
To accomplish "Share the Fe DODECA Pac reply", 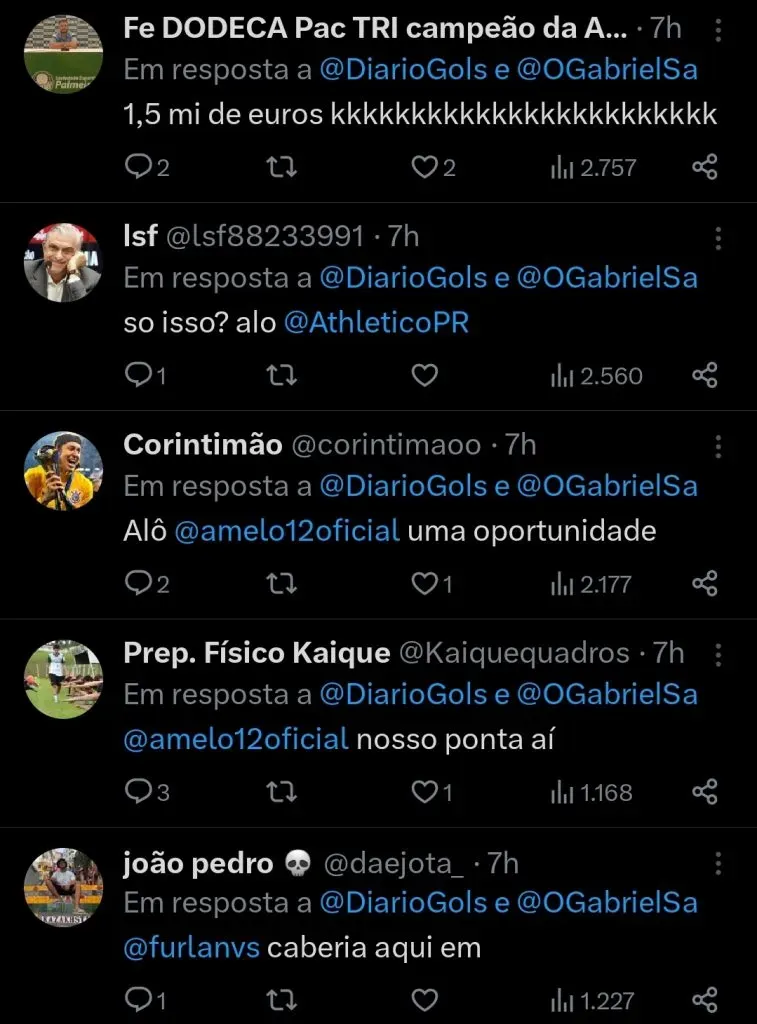I will click(x=705, y=167).
